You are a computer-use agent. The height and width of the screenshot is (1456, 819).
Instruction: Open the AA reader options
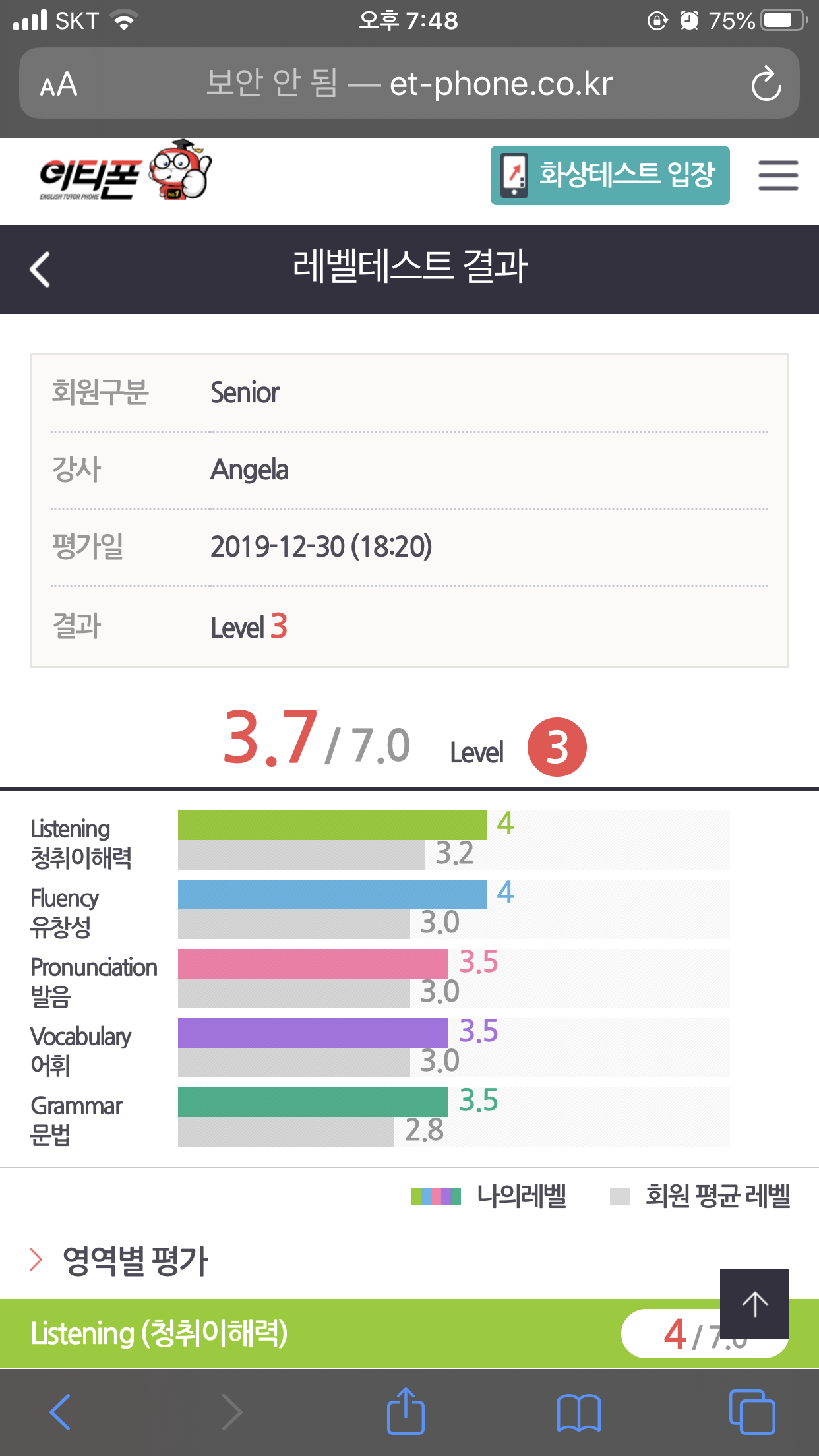[59, 84]
